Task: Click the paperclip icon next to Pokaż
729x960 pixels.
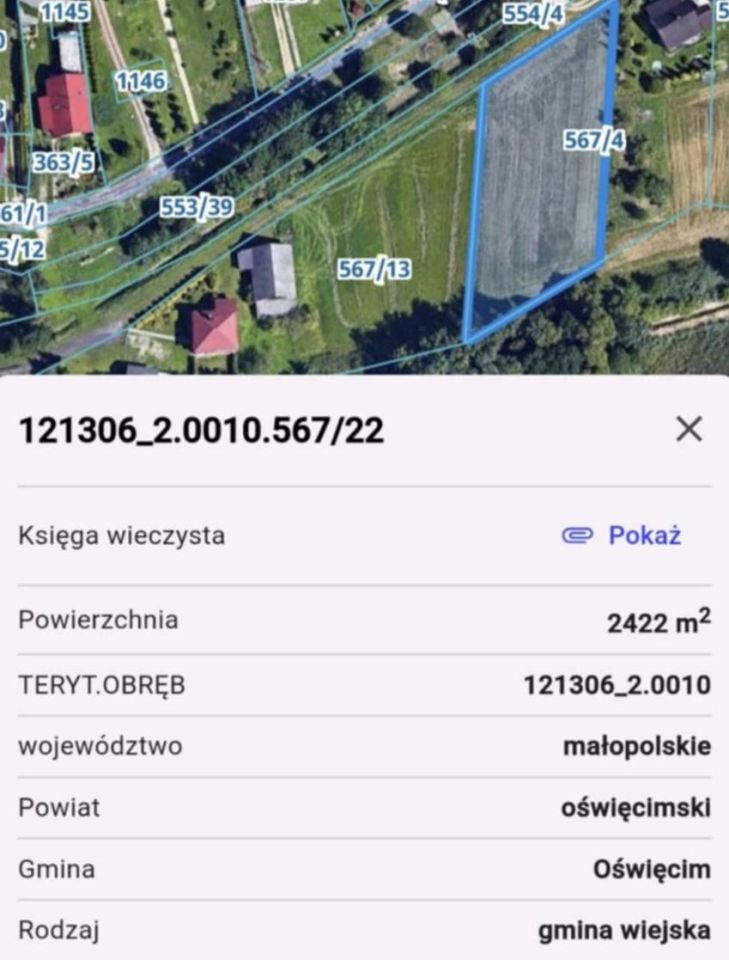Action: coord(578,536)
